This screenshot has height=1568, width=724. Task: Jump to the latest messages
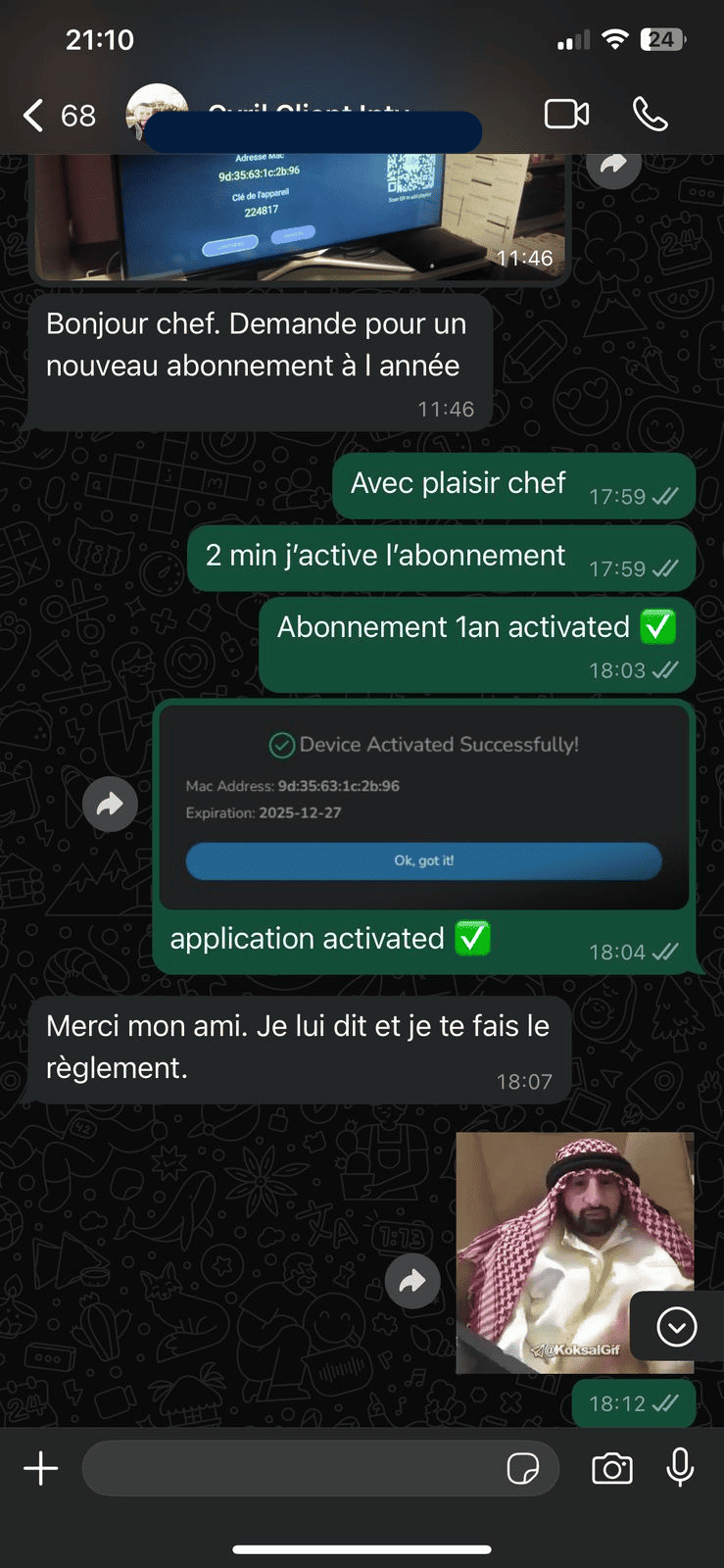pos(676,1327)
